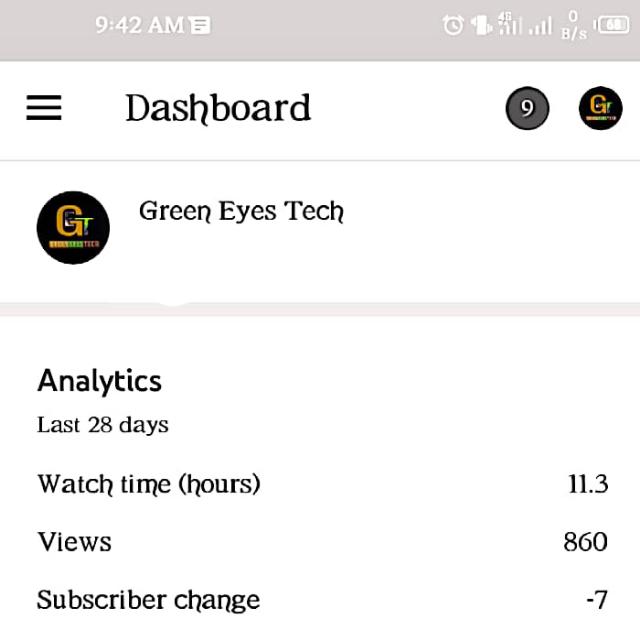The image size is (640, 640).
Task: Open the account avatar in the app bar
Action: tap(600, 108)
